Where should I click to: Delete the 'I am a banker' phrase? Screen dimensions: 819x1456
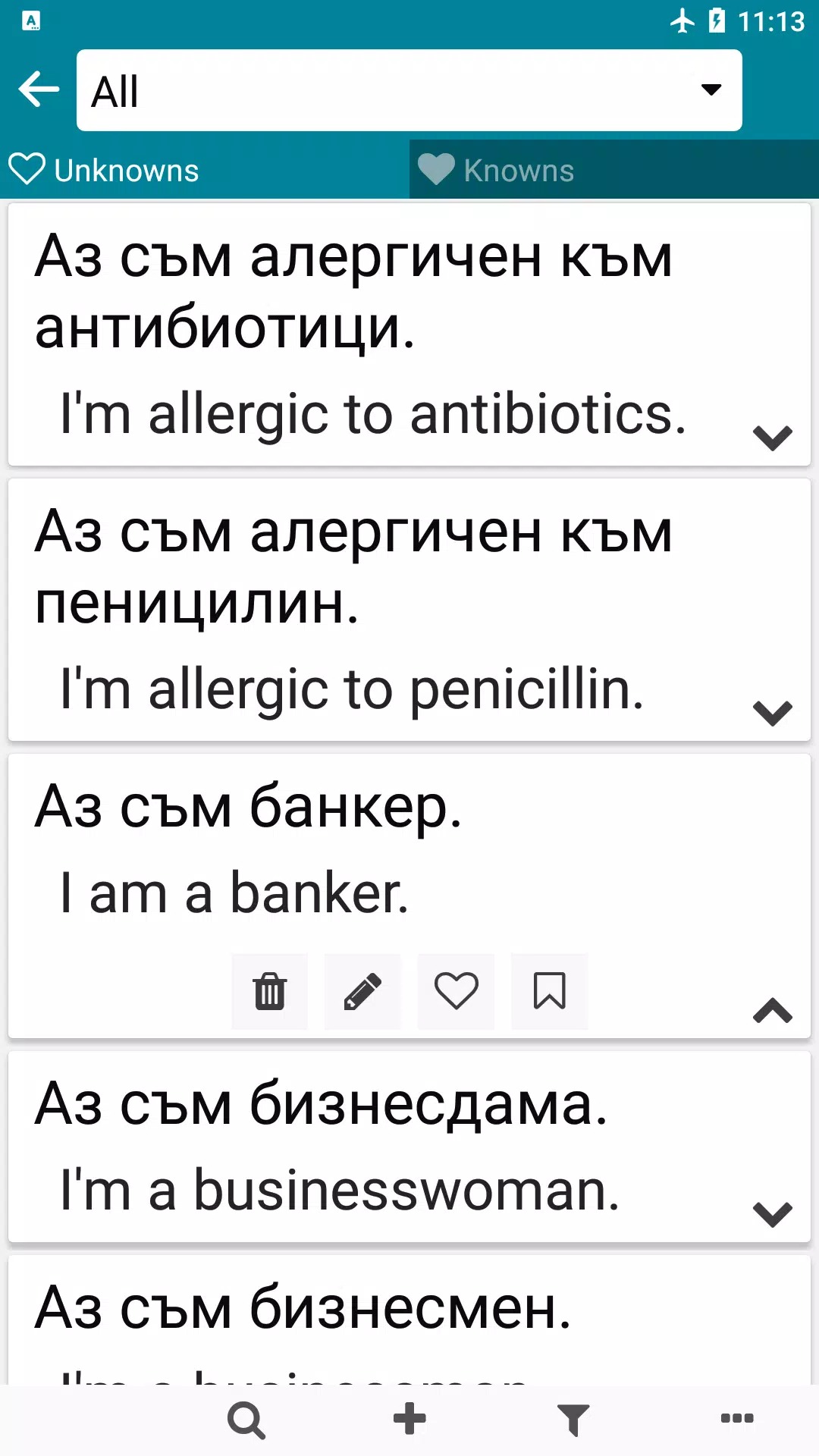tap(269, 991)
